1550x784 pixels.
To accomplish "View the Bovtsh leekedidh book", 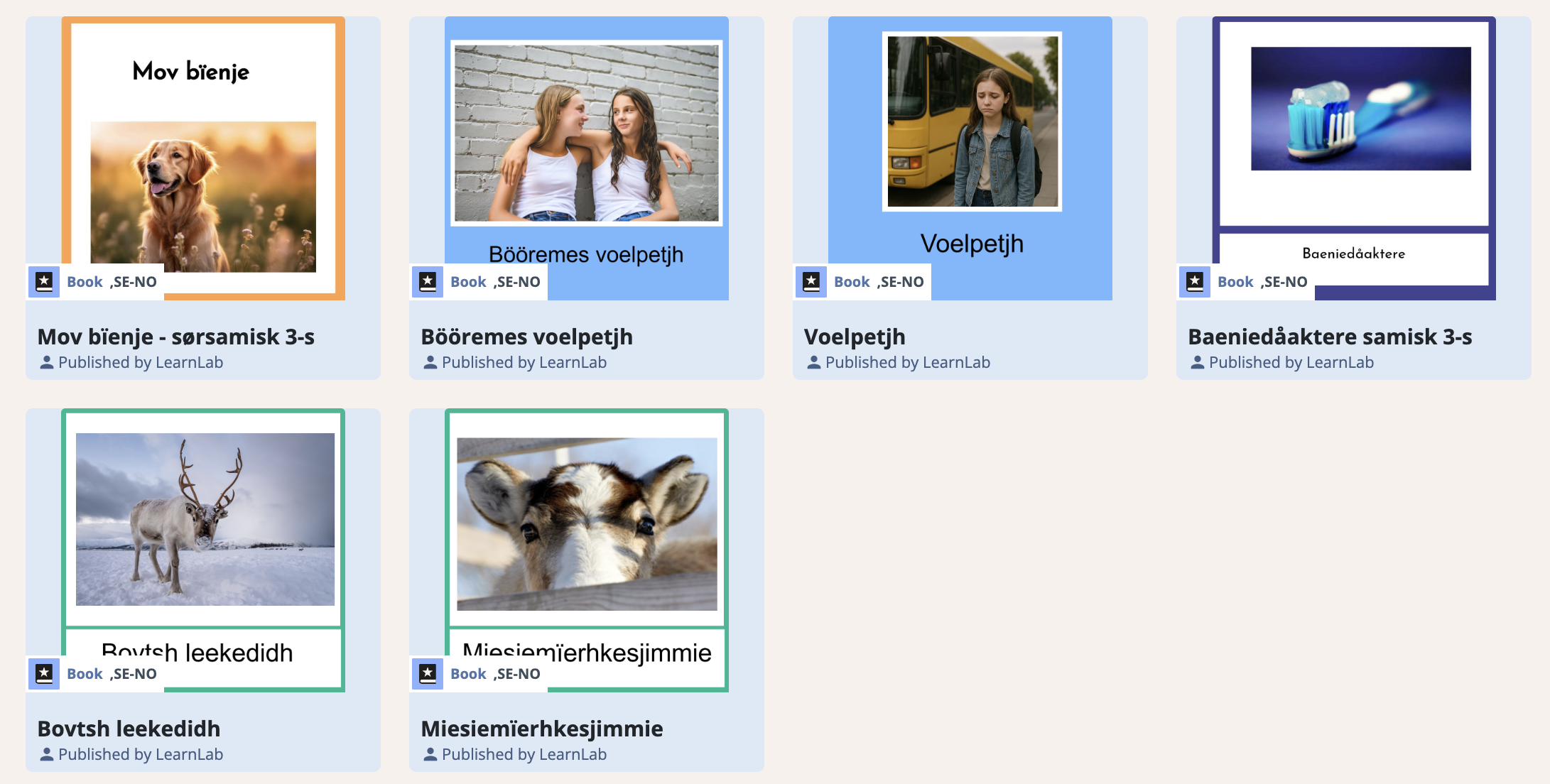I will pyautogui.click(x=129, y=729).
